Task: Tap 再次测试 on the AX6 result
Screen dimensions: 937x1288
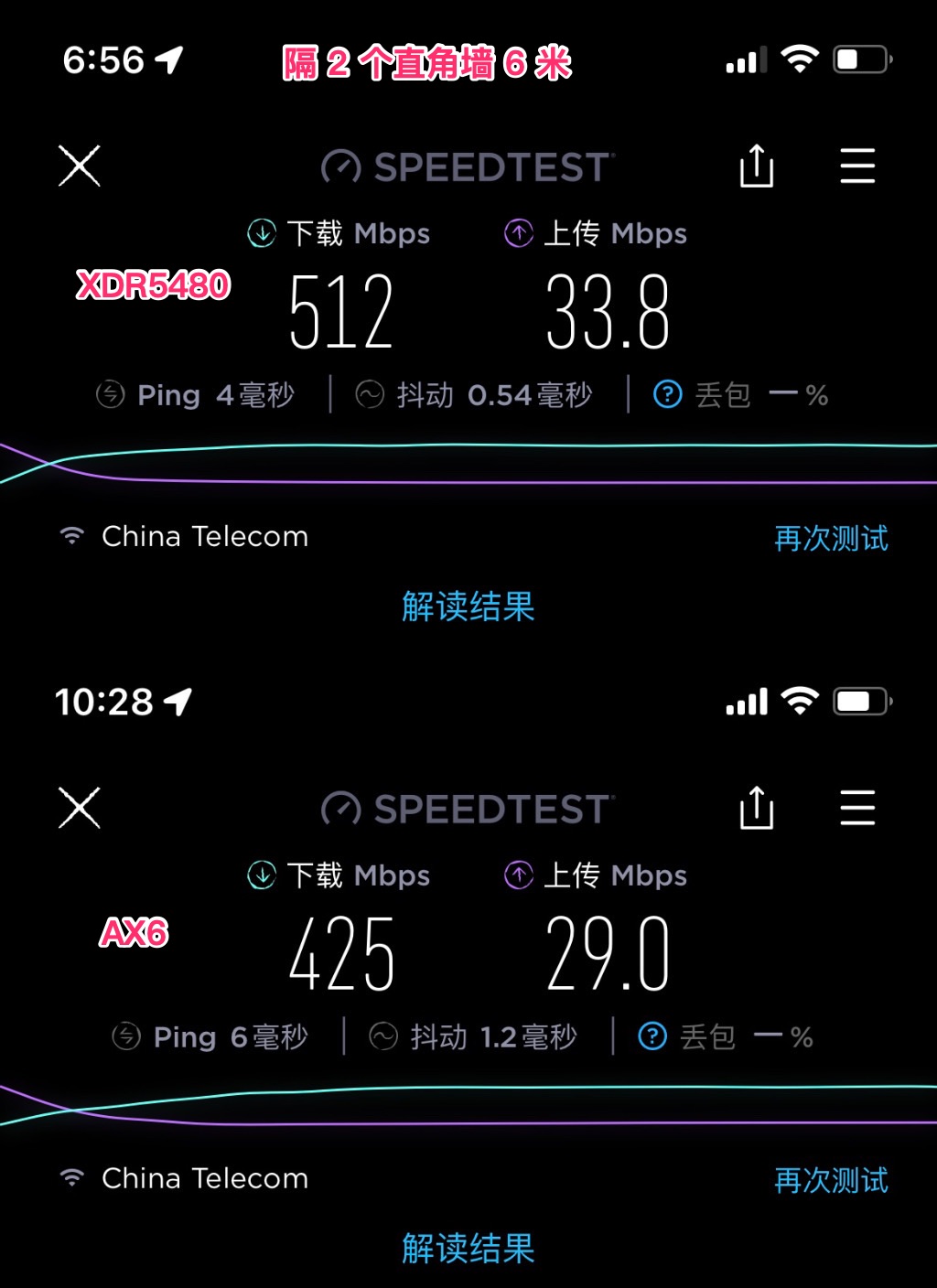Action: point(831,1182)
